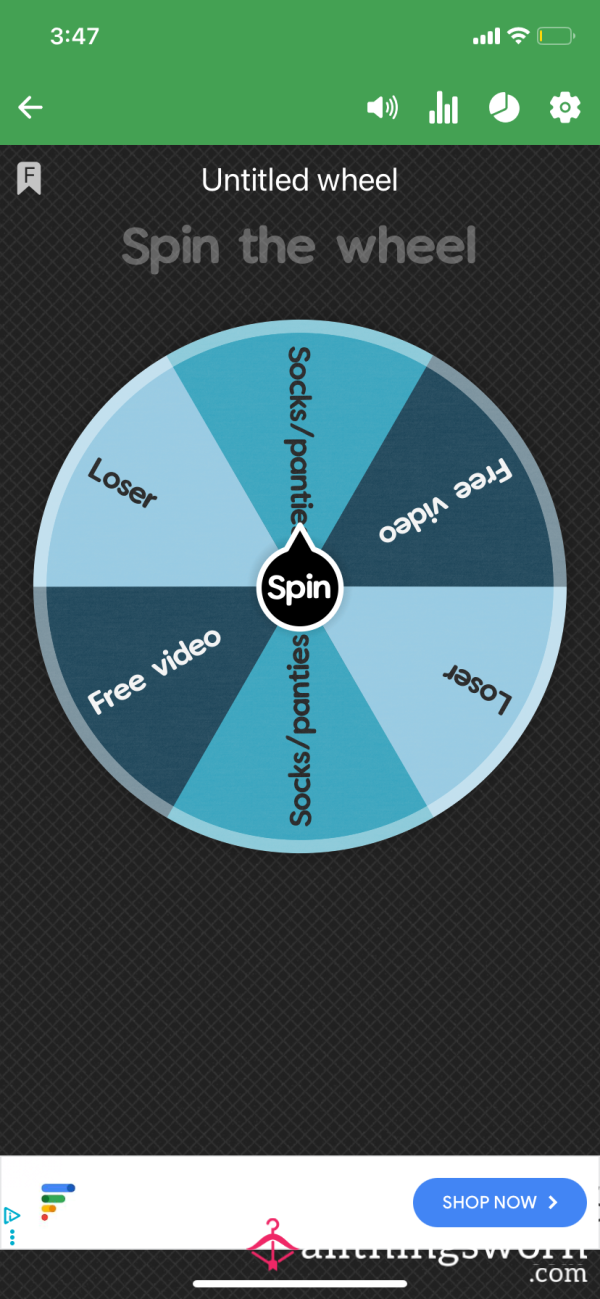The width and height of the screenshot is (600, 1299).
Task: Tap the bookmark icon beside wheel title
Action: coord(29,179)
